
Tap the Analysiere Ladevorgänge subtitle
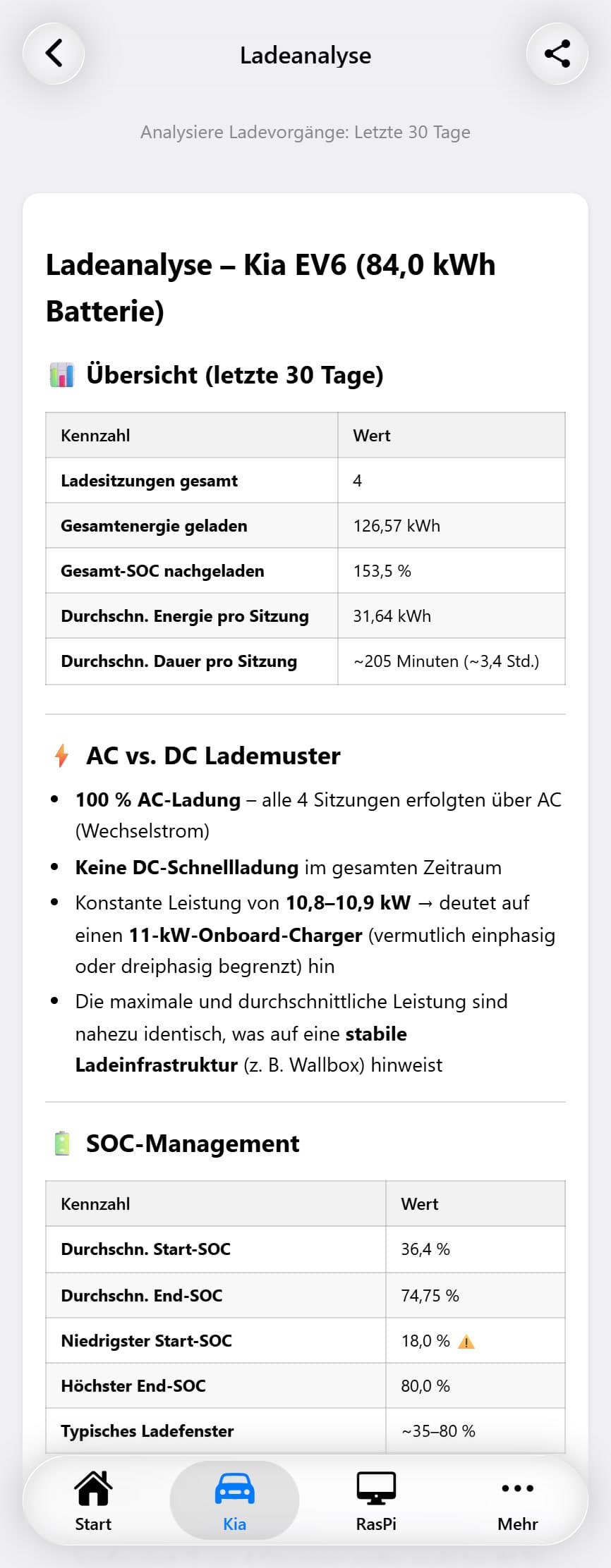[x=305, y=132]
